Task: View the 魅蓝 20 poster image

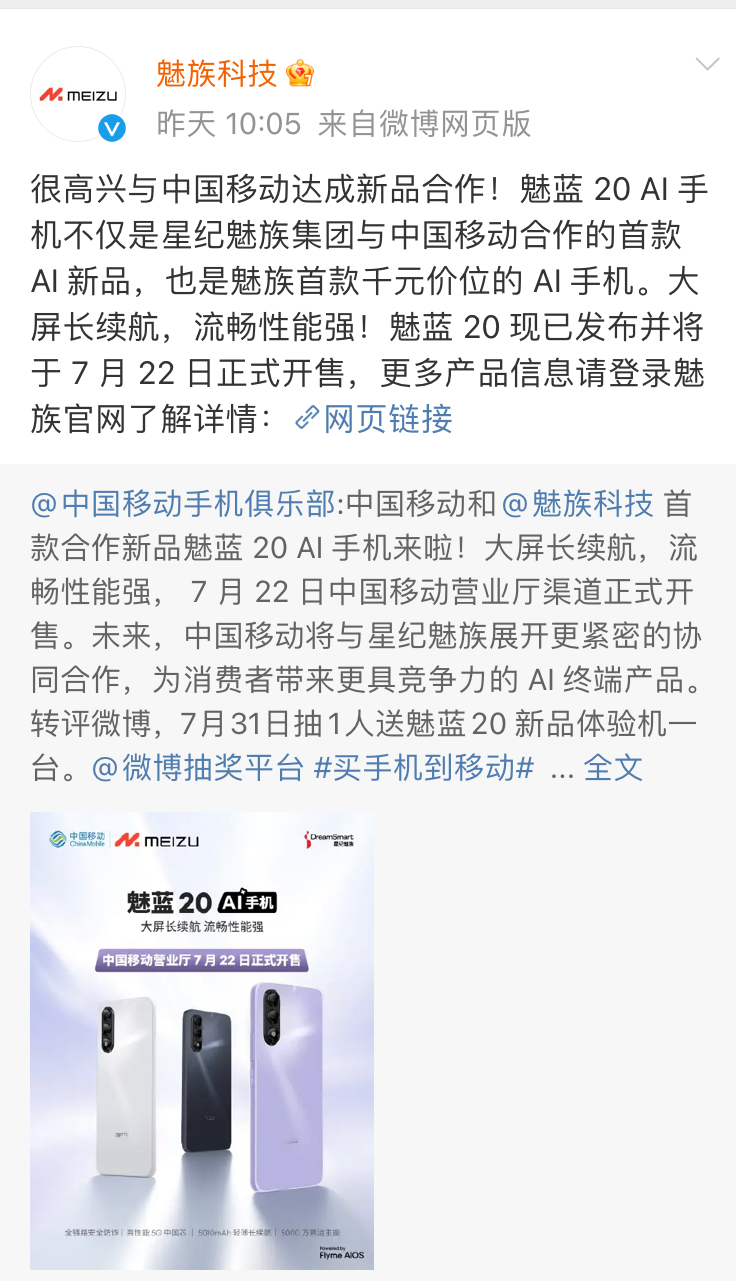Action: tap(202, 1040)
